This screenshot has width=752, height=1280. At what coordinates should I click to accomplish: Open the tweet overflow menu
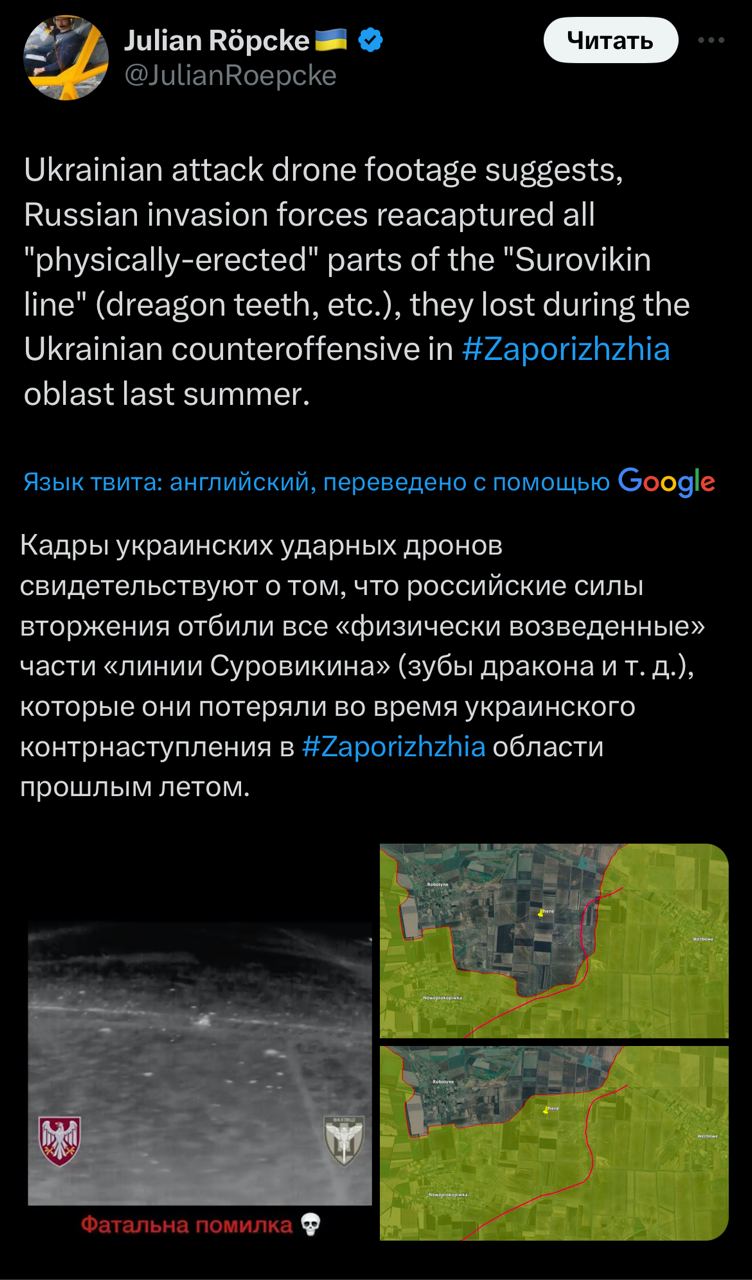point(711,41)
